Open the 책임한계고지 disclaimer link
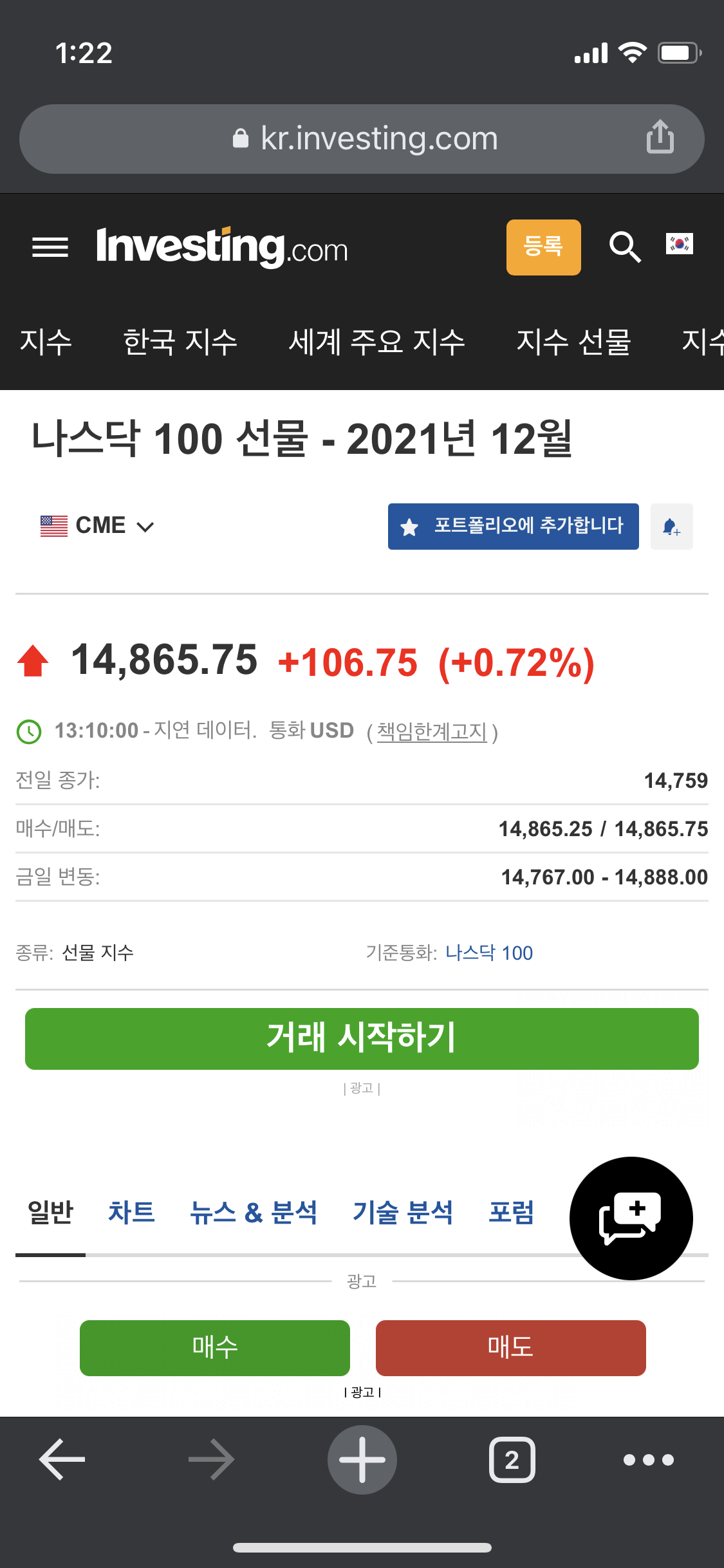Screen dimensions: 724x1568 [x=432, y=731]
